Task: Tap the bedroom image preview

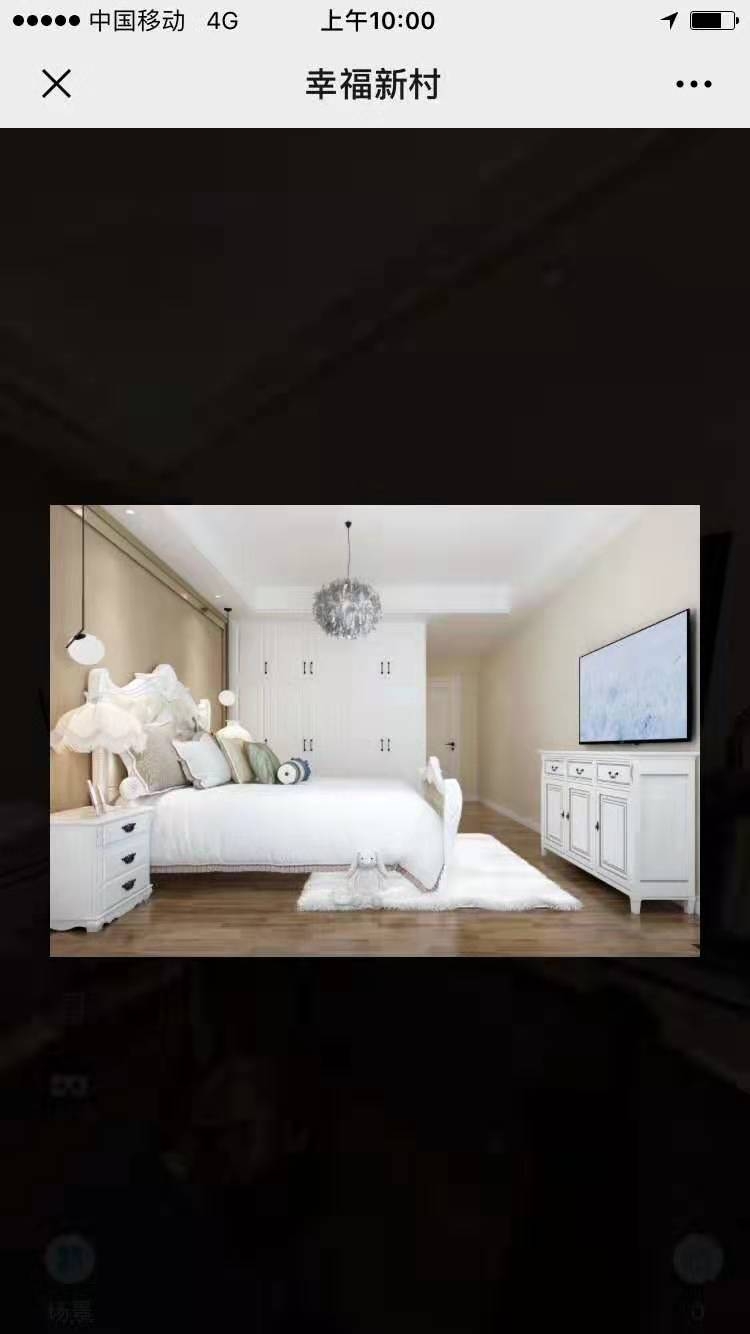Action: (375, 730)
